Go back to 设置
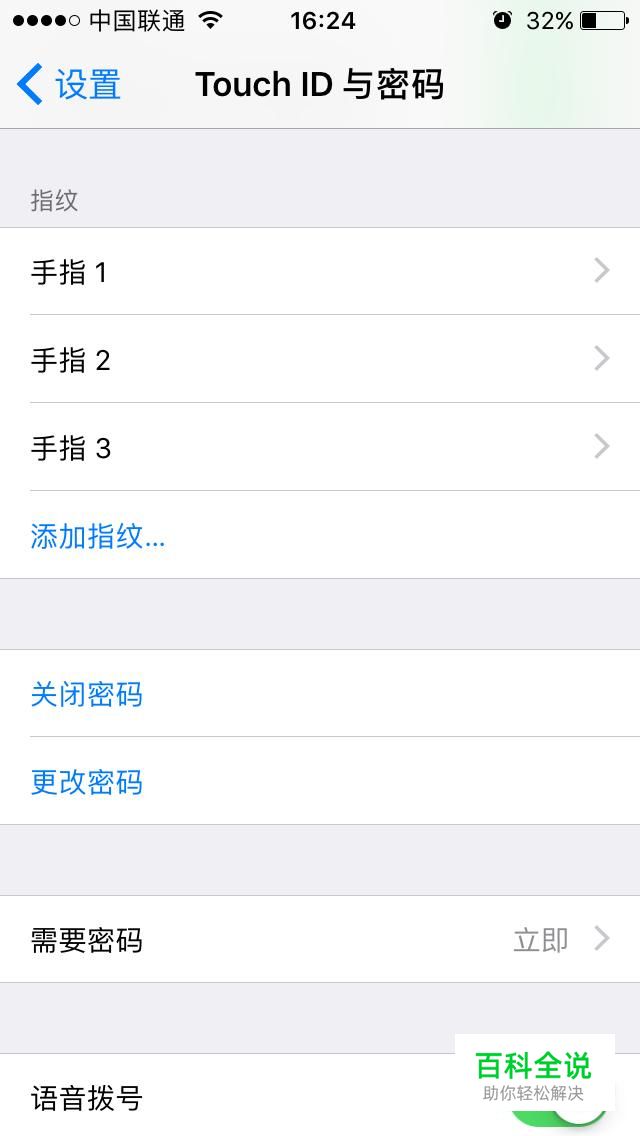640x1136 pixels. coord(69,84)
